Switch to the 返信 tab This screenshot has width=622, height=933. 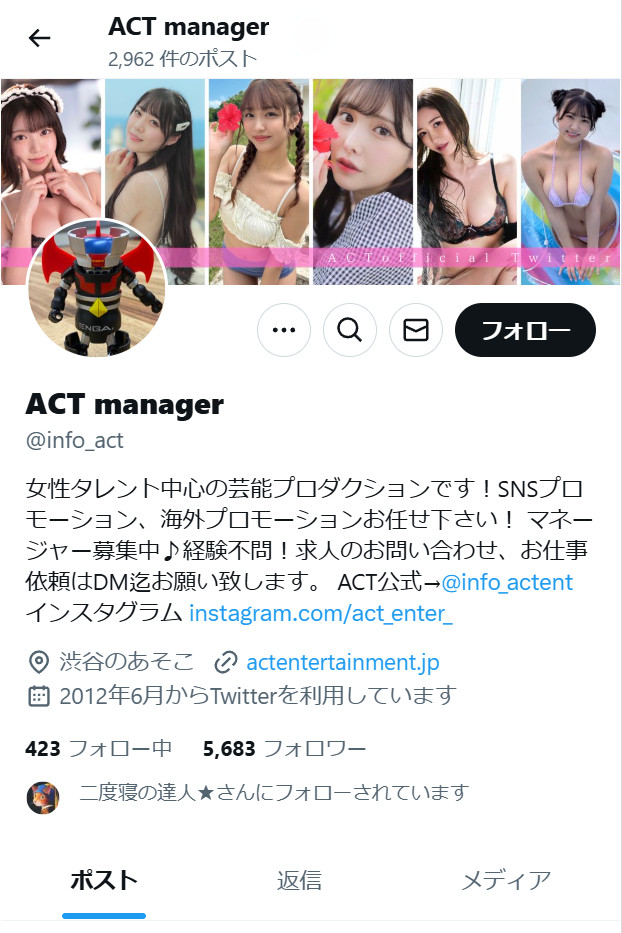[x=299, y=880]
